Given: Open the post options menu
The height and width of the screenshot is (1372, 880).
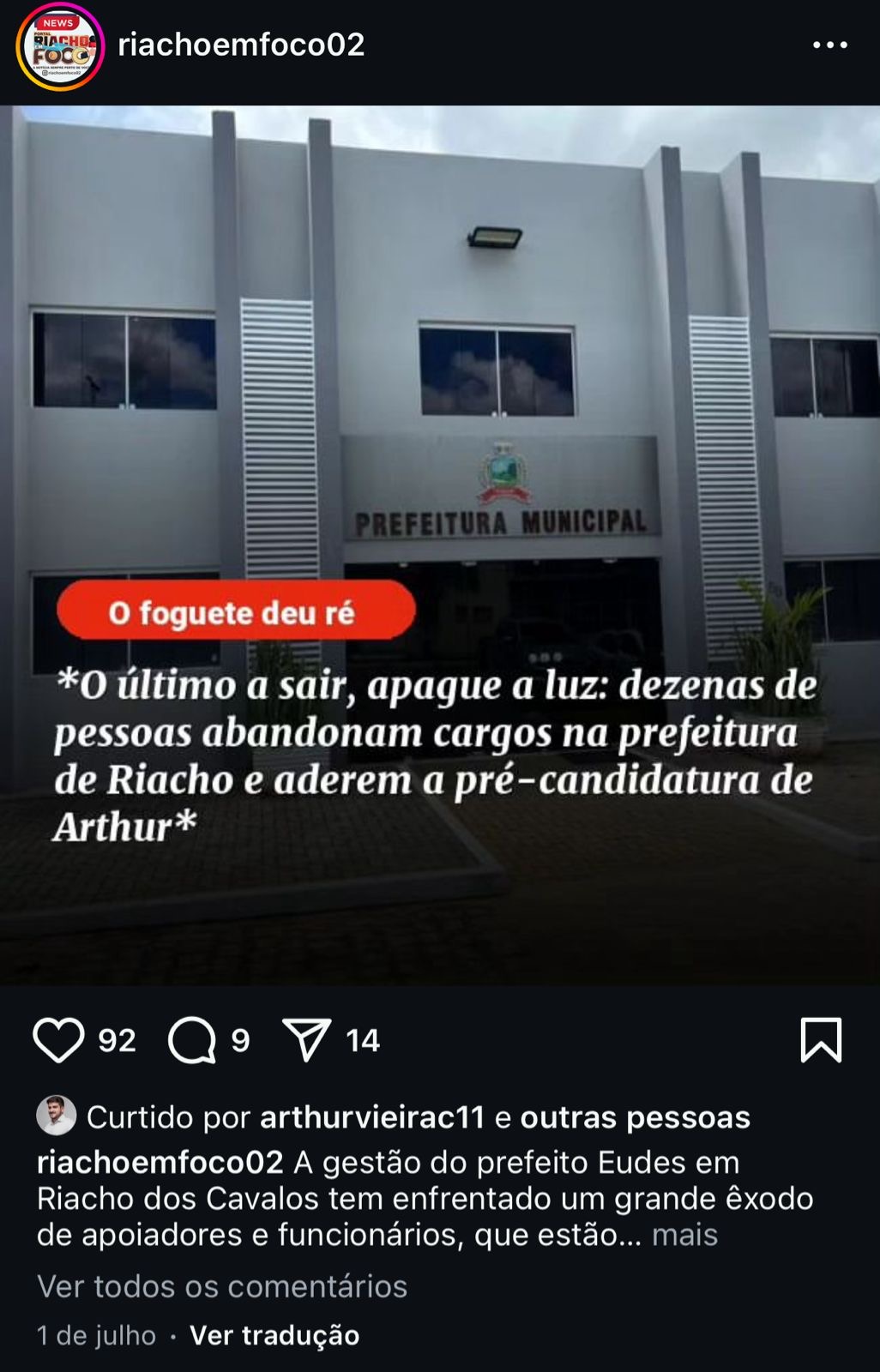Looking at the screenshot, I should coord(829,45).
